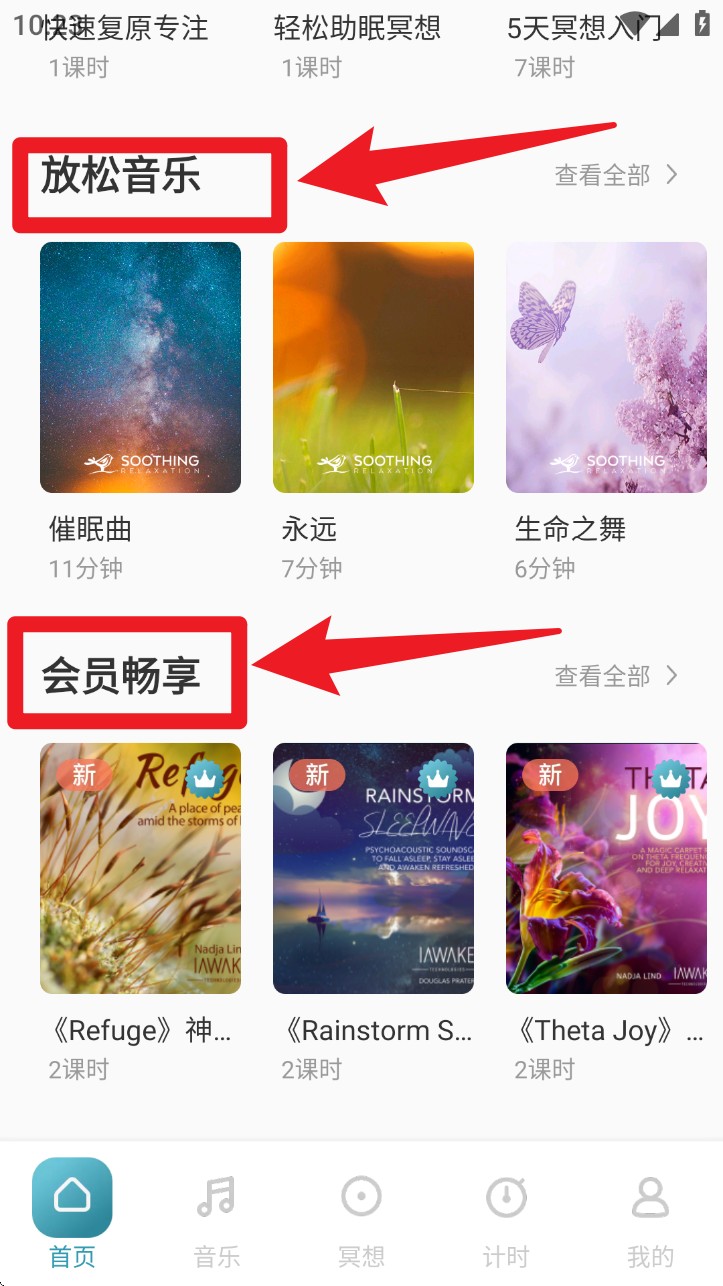Open the 生命之舞 music card
The width and height of the screenshot is (723, 1286).
click(606, 368)
